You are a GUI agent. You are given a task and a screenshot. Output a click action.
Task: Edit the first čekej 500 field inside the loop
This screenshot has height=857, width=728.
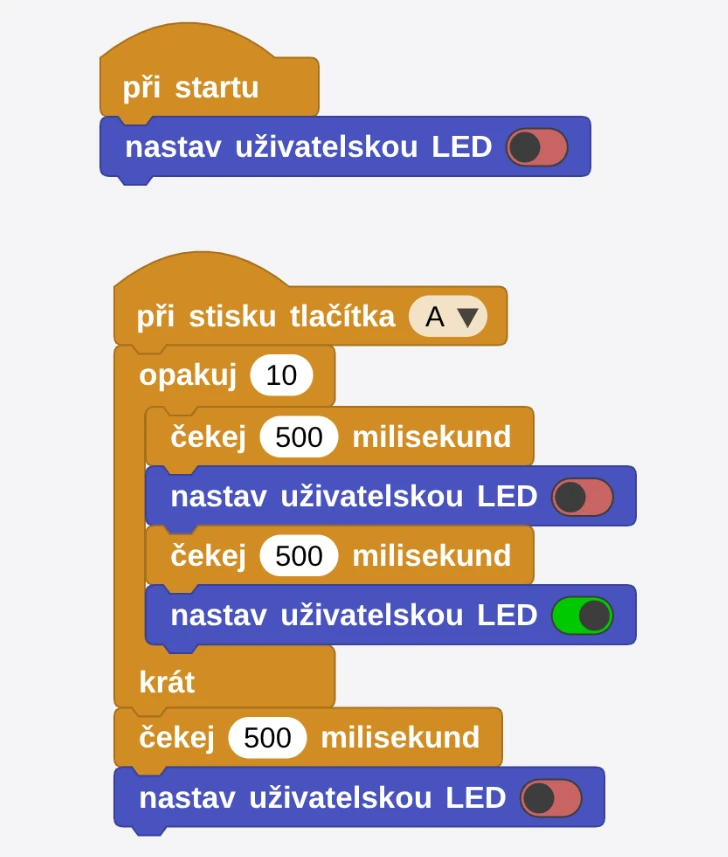pyautogui.click(x=299, y=437)
